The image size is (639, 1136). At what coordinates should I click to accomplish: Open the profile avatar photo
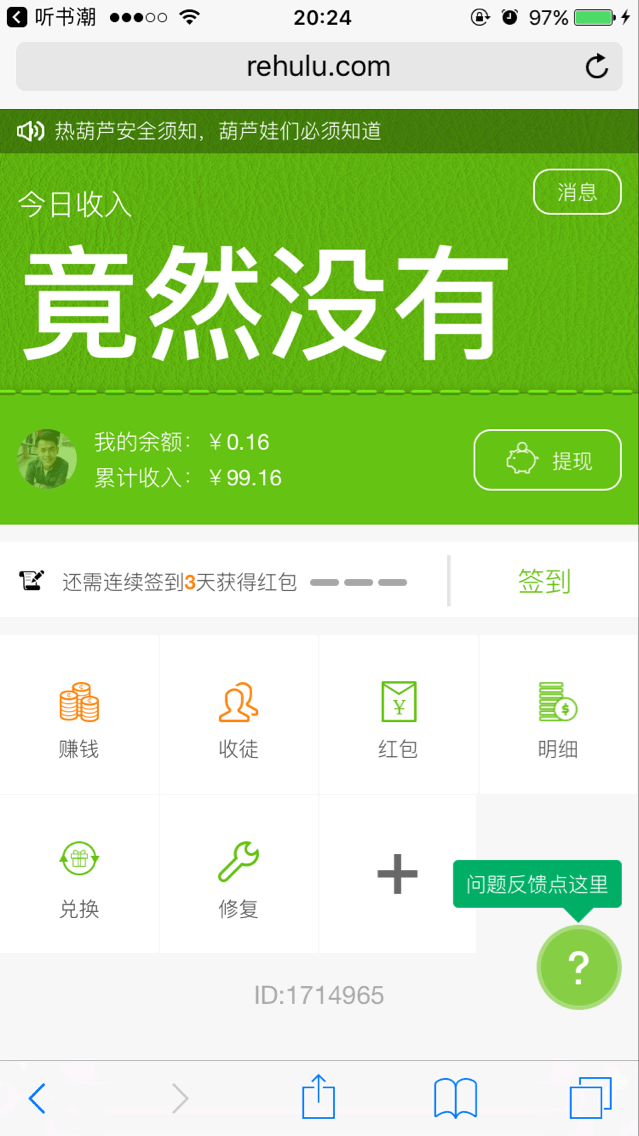click(47, 459)
